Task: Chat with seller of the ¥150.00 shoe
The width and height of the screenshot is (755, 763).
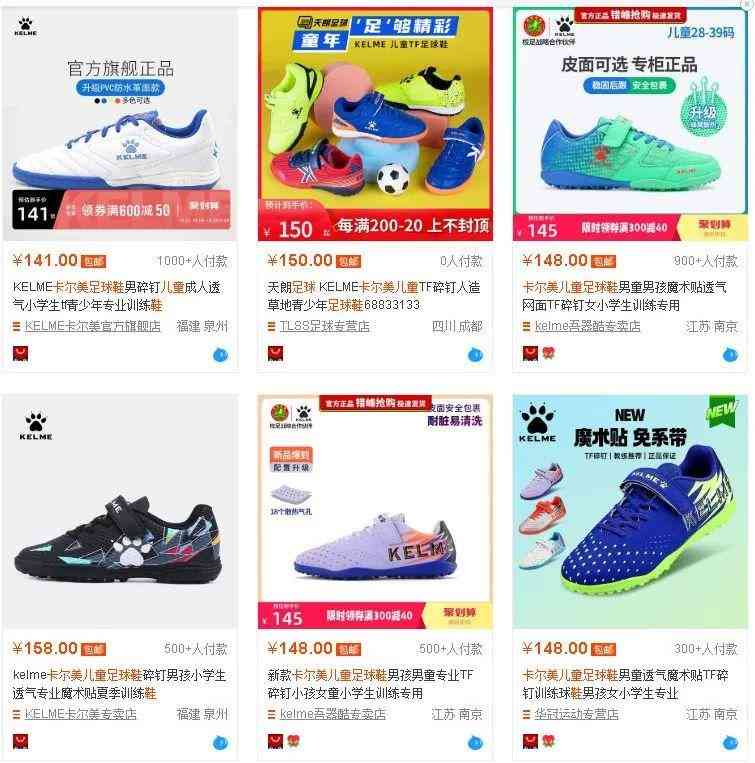Action: (x=475, y=353)
